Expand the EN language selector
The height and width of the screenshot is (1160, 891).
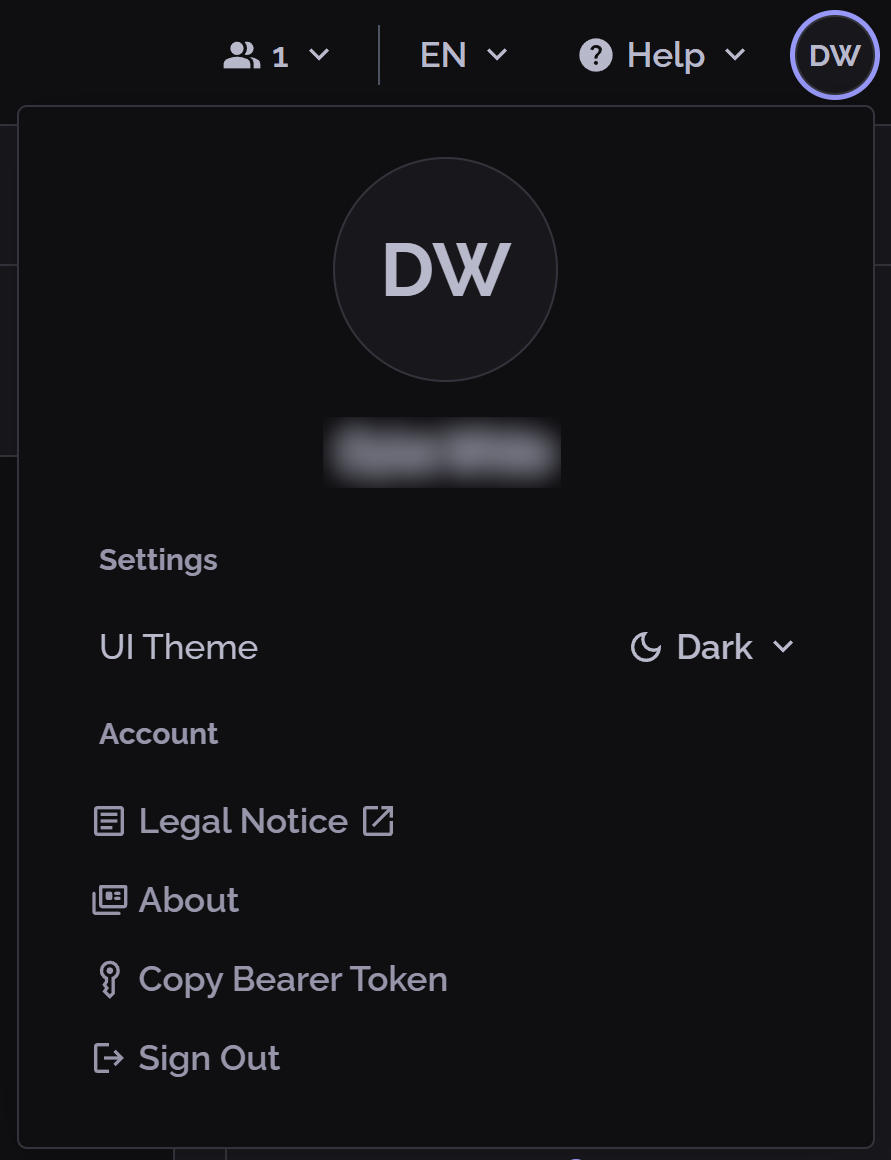pyautogui.click(x=464, y=56)
